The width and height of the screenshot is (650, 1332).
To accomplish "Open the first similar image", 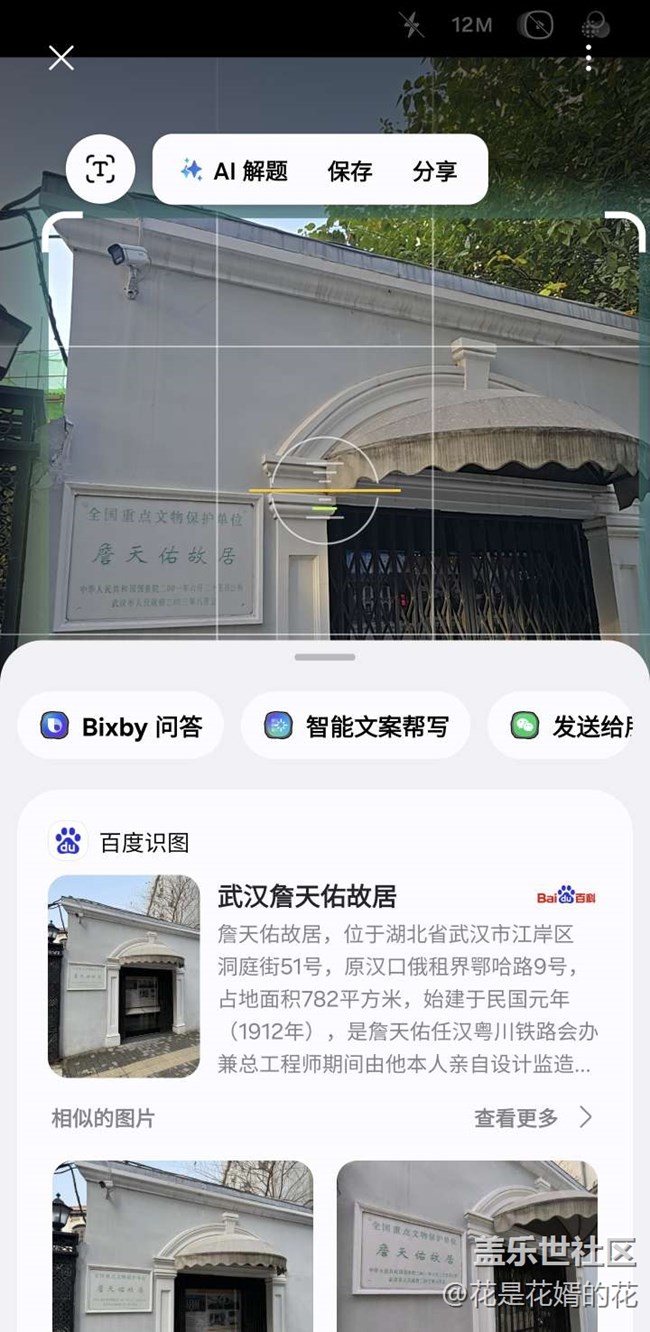I will (182, 1245).
